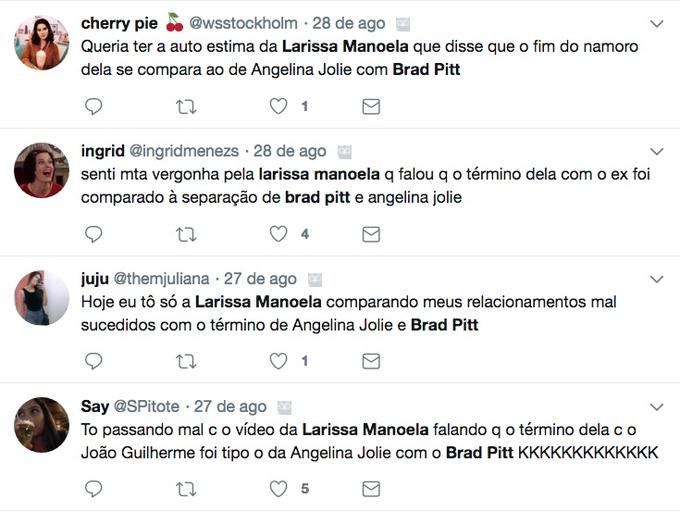Open ingrid's profile picture
Screen dimensions: 680x512
[41, 170]
